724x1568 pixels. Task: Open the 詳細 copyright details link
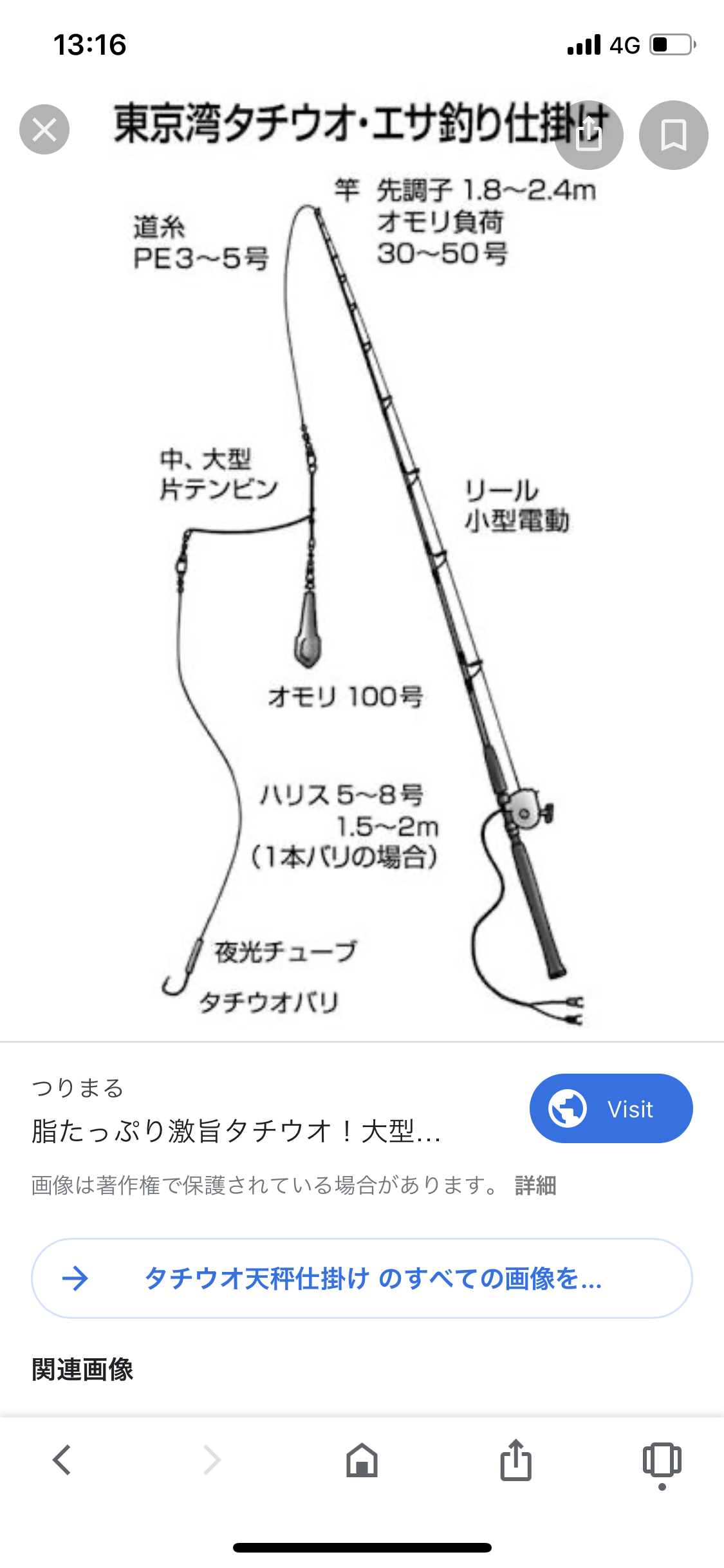pos(535,1185)
